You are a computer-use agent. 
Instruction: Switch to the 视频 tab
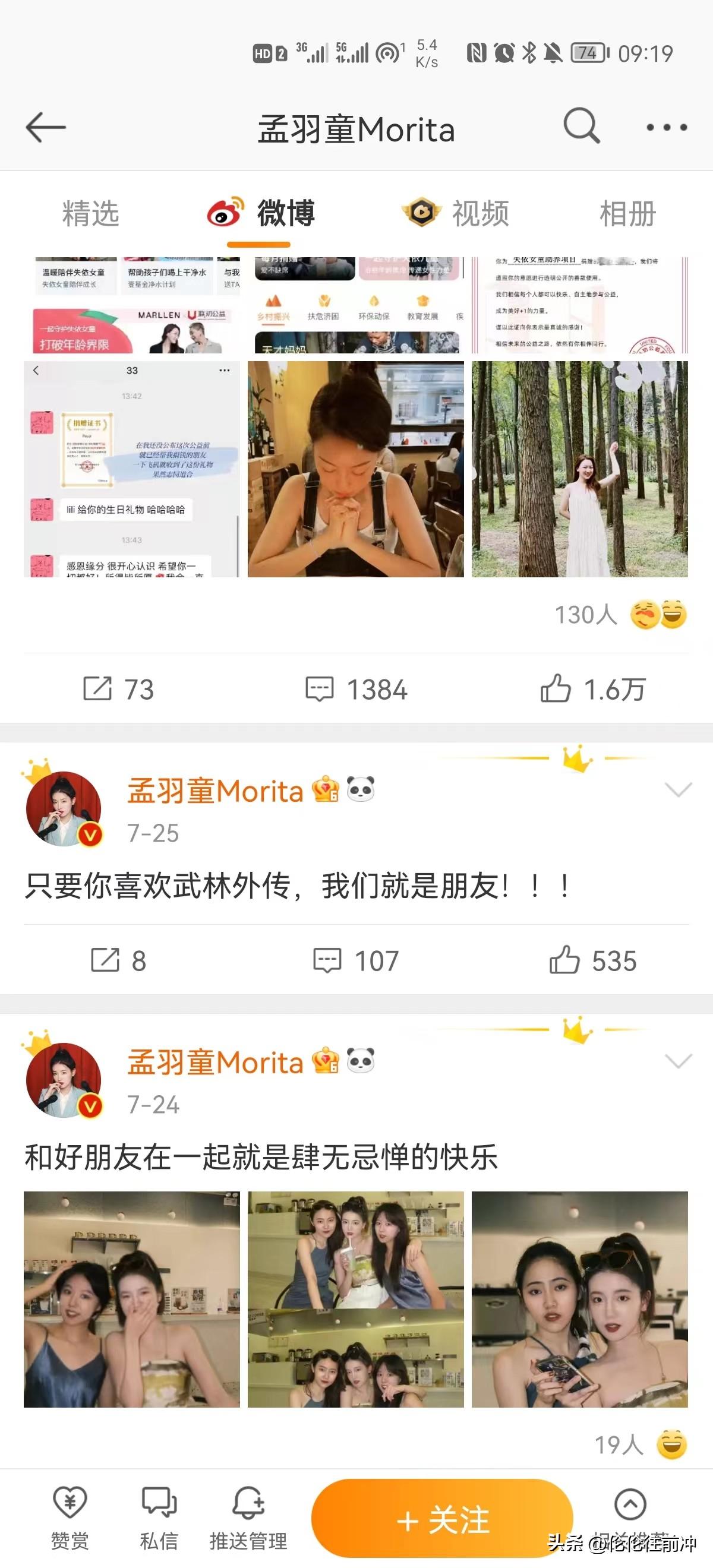pyautogui.click(x=455, y=214)
